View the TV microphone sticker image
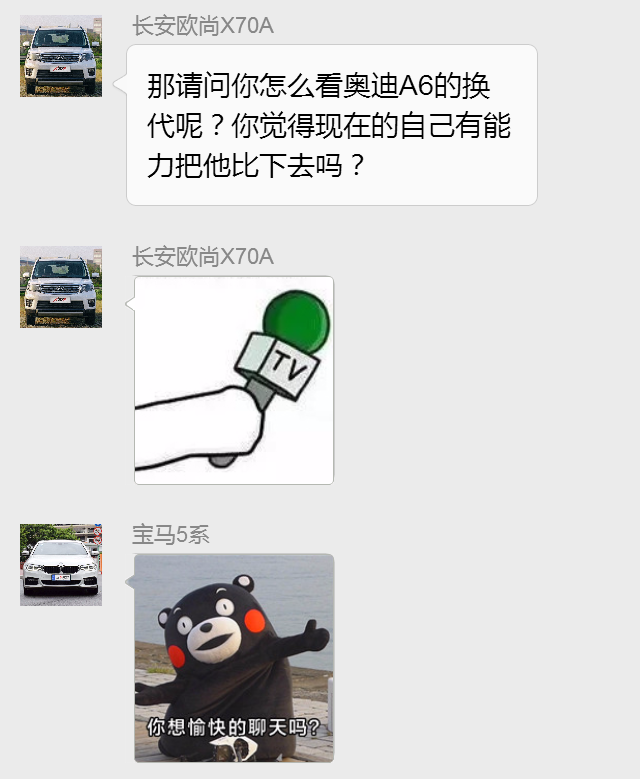Image resolution: width=640 pixels, height=779 pixels. point(234,380)
